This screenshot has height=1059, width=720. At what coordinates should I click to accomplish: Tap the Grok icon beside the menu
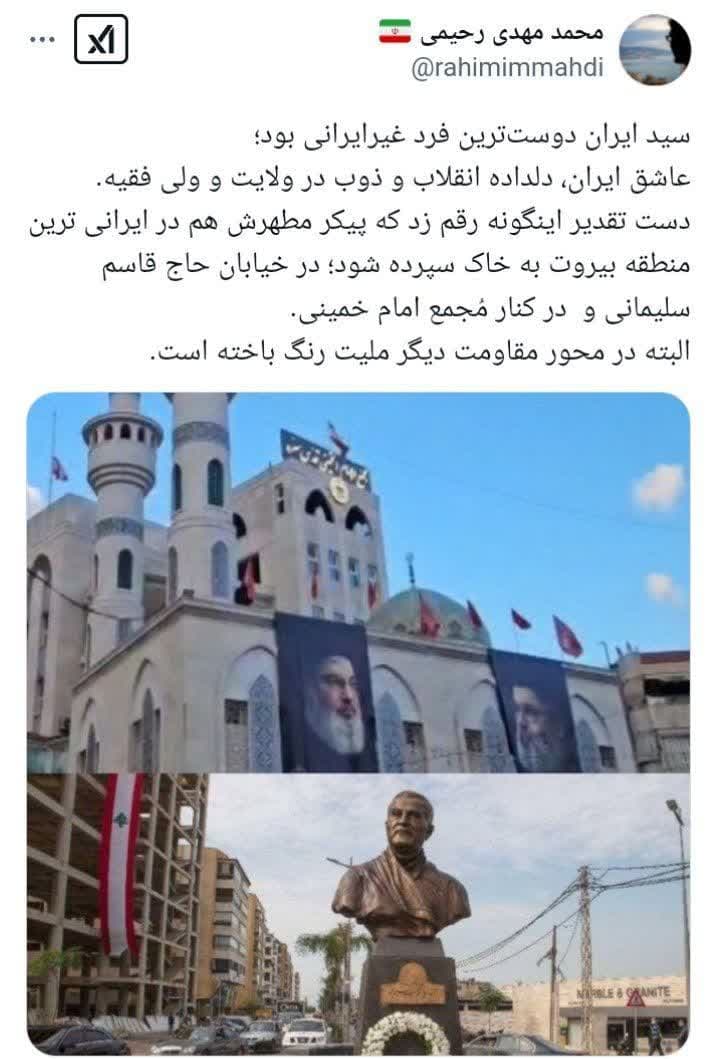(x=101, y=40)
